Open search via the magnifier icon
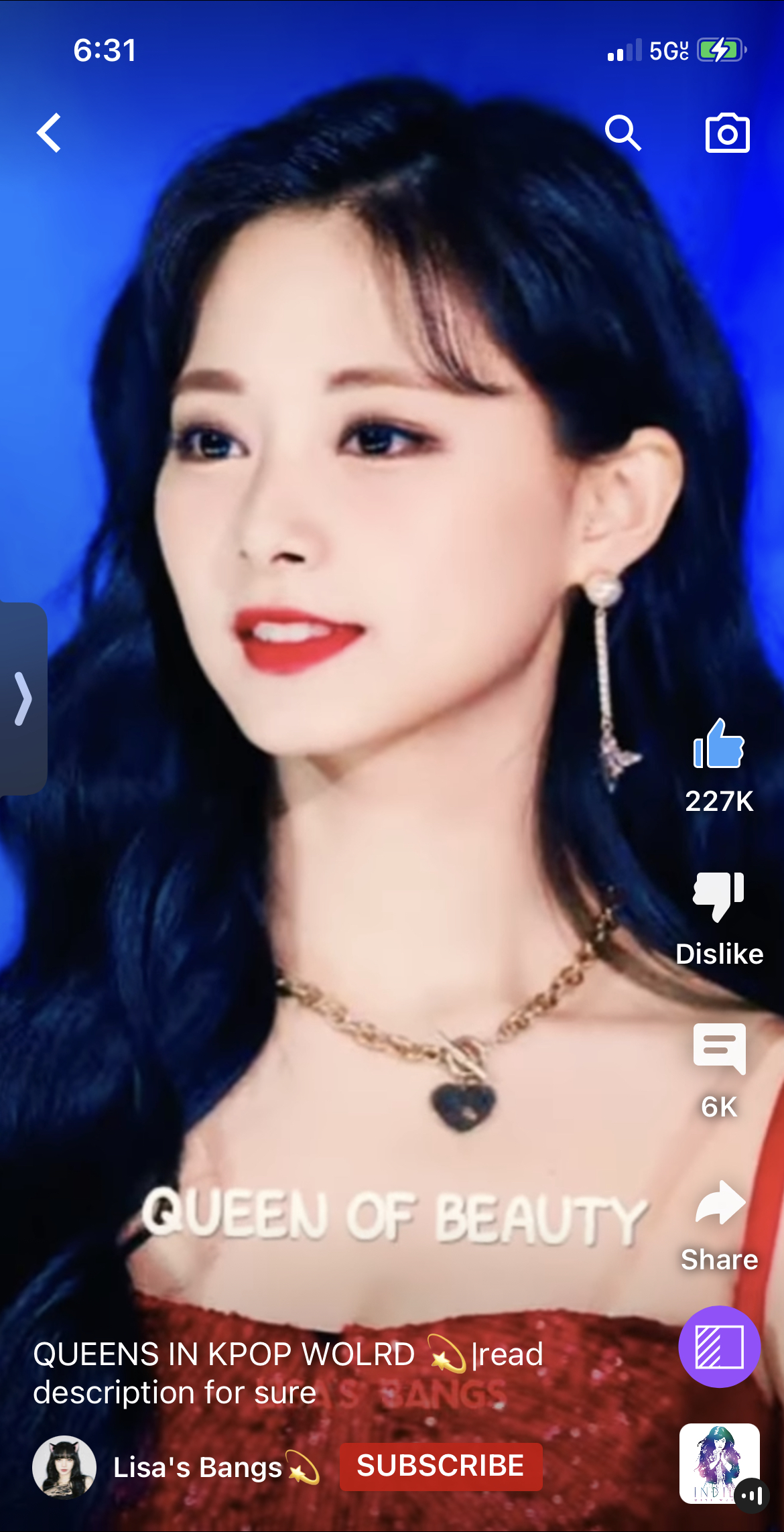Viewport: 784px width, 1532px height. click(x=623, y=133)
